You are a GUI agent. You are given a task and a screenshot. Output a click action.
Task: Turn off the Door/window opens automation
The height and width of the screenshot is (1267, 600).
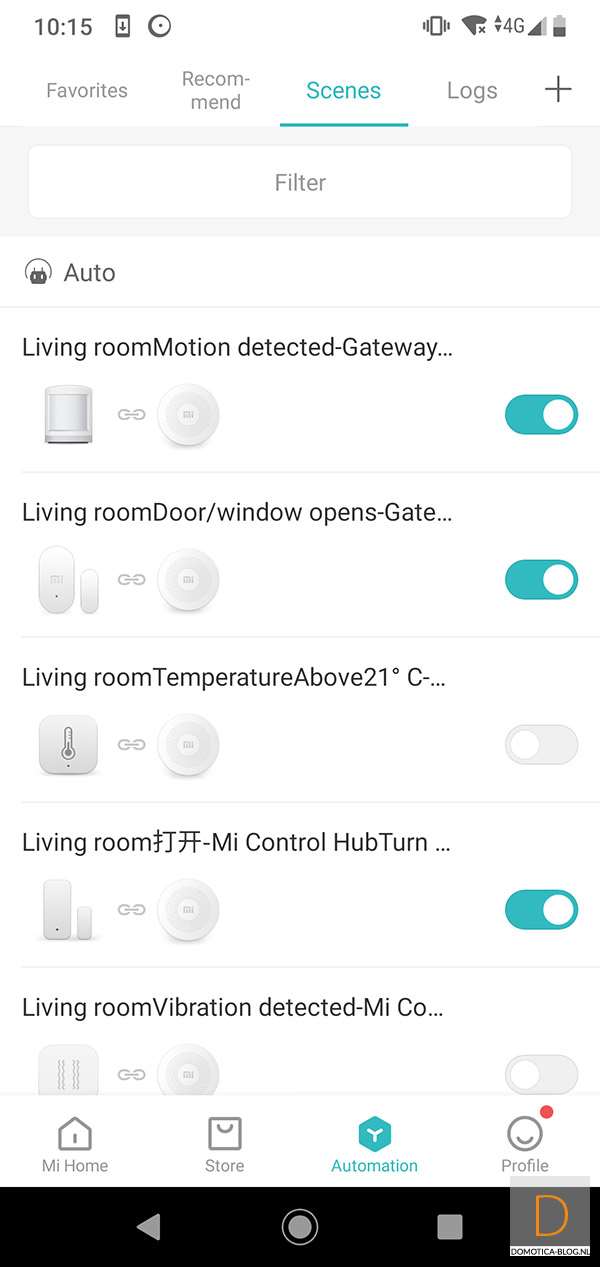[541, 579]
